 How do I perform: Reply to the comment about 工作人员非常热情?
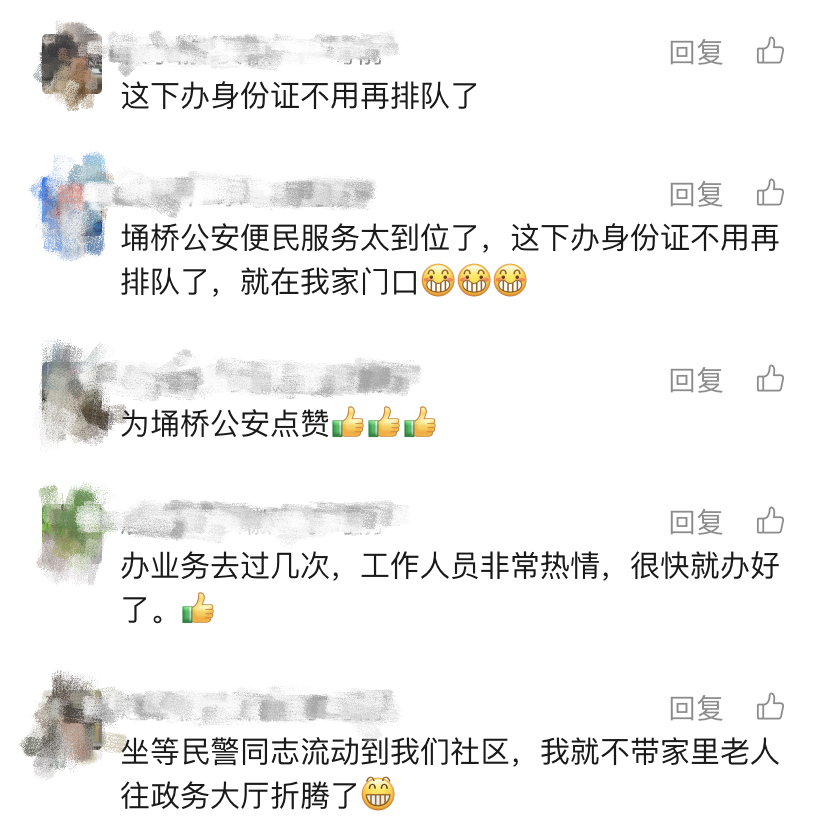click(696, 522)
